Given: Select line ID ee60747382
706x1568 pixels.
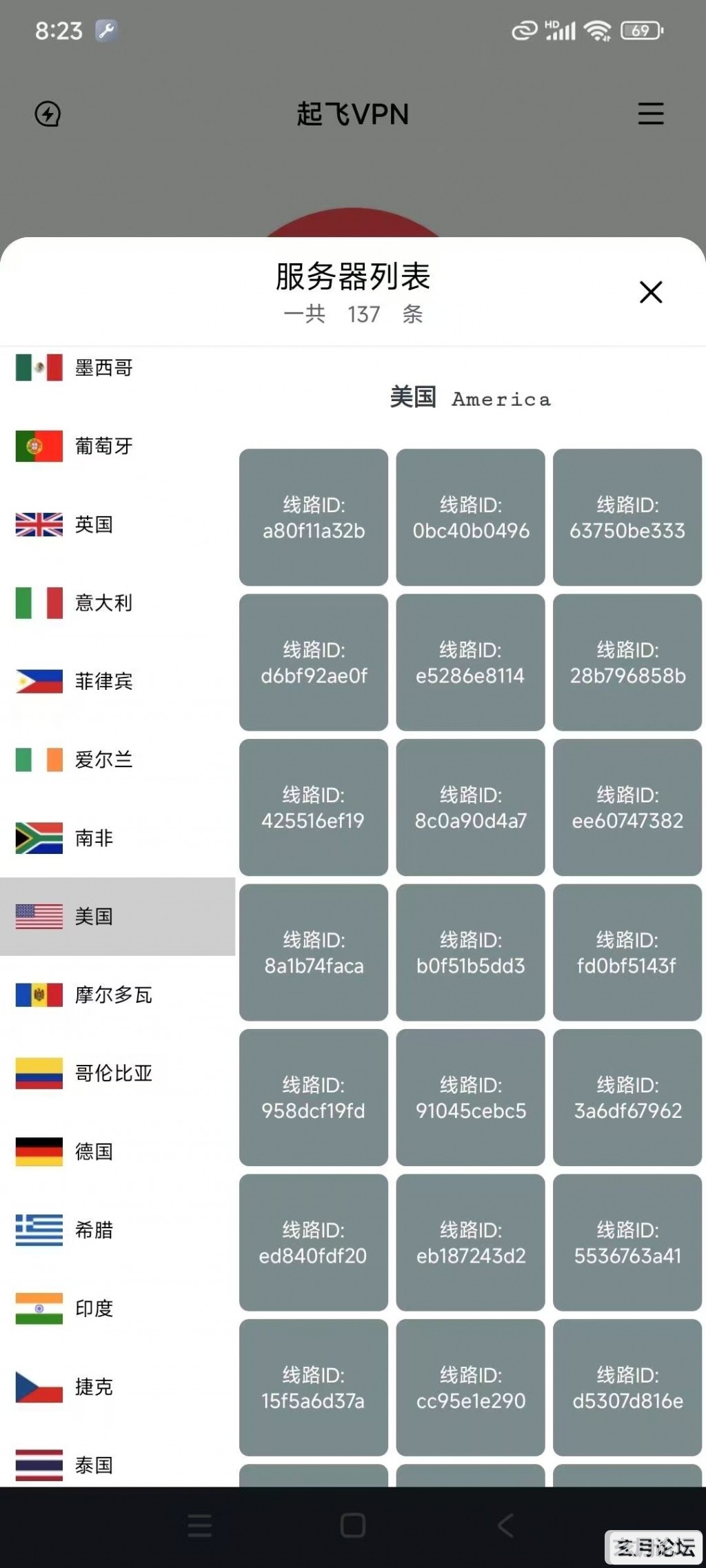Looking at the screenshot, I should pyautogui.click(x=627, y=807).
